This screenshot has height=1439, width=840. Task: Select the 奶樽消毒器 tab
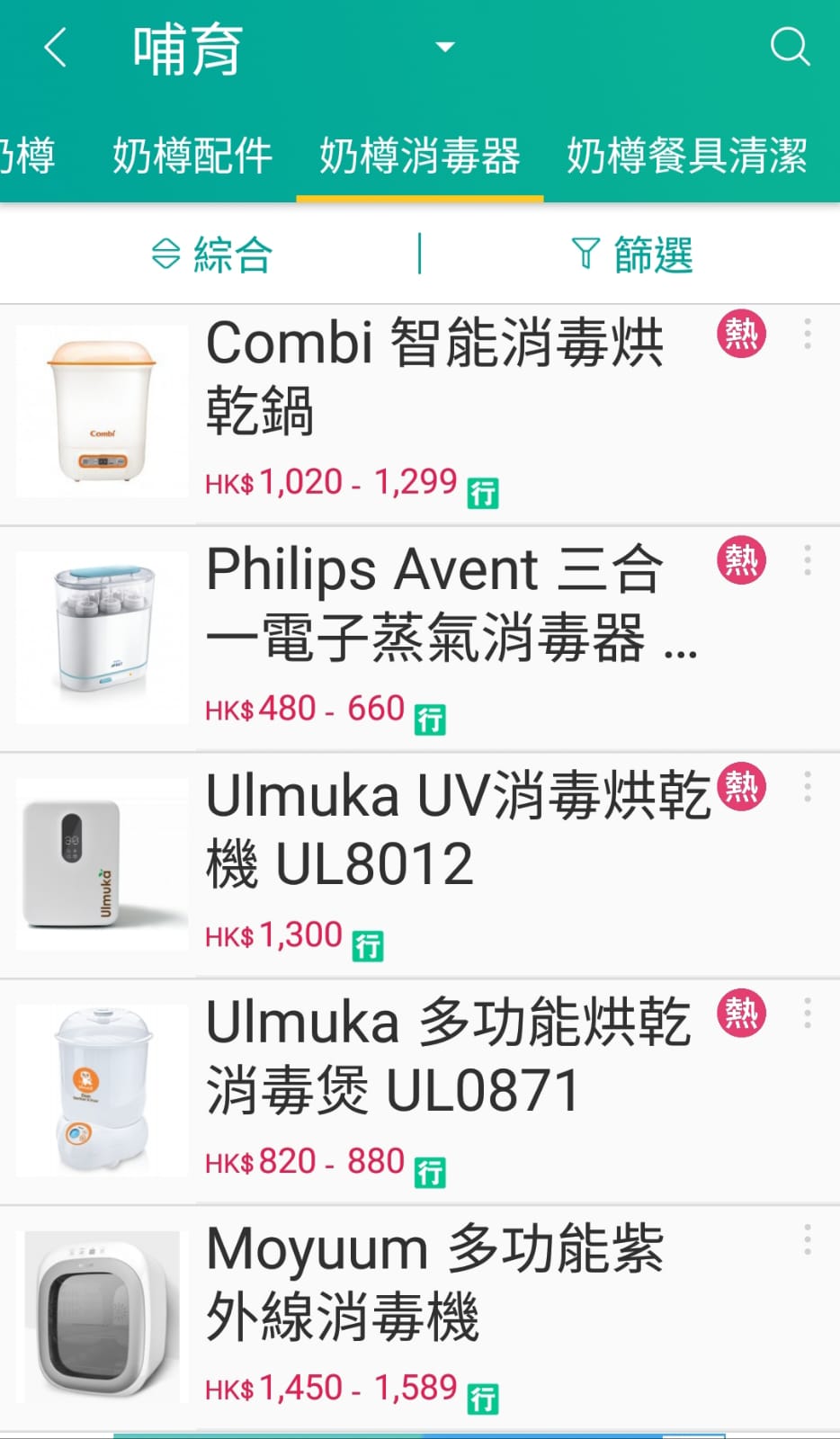(x=419, y=156)
